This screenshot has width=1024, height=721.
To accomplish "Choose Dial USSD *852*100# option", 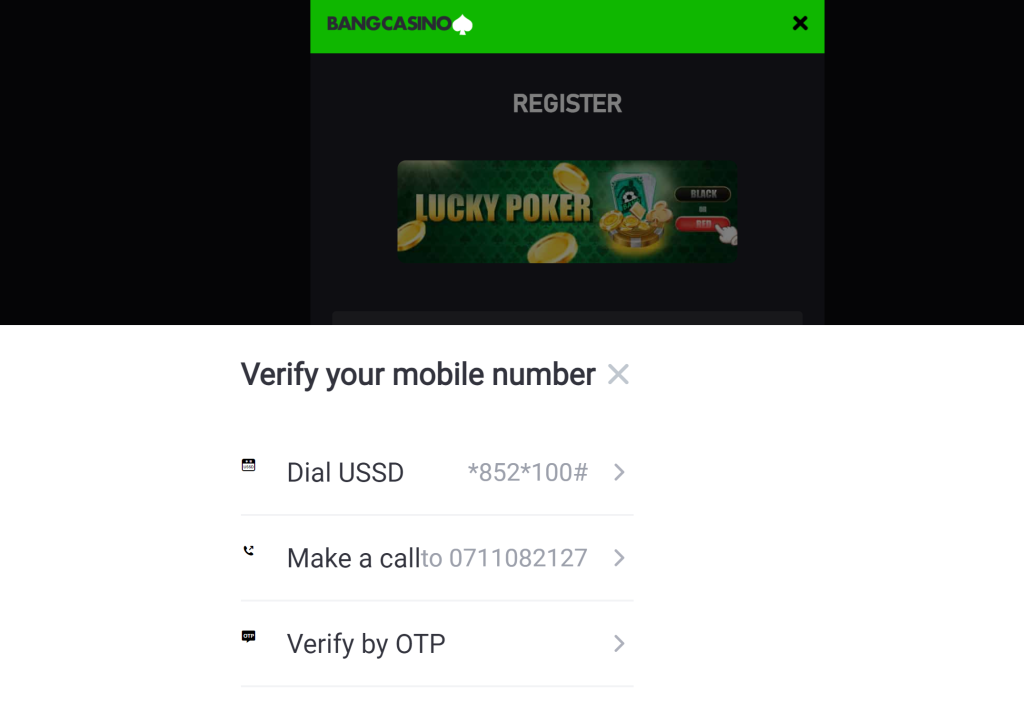I will coord(437,472).
